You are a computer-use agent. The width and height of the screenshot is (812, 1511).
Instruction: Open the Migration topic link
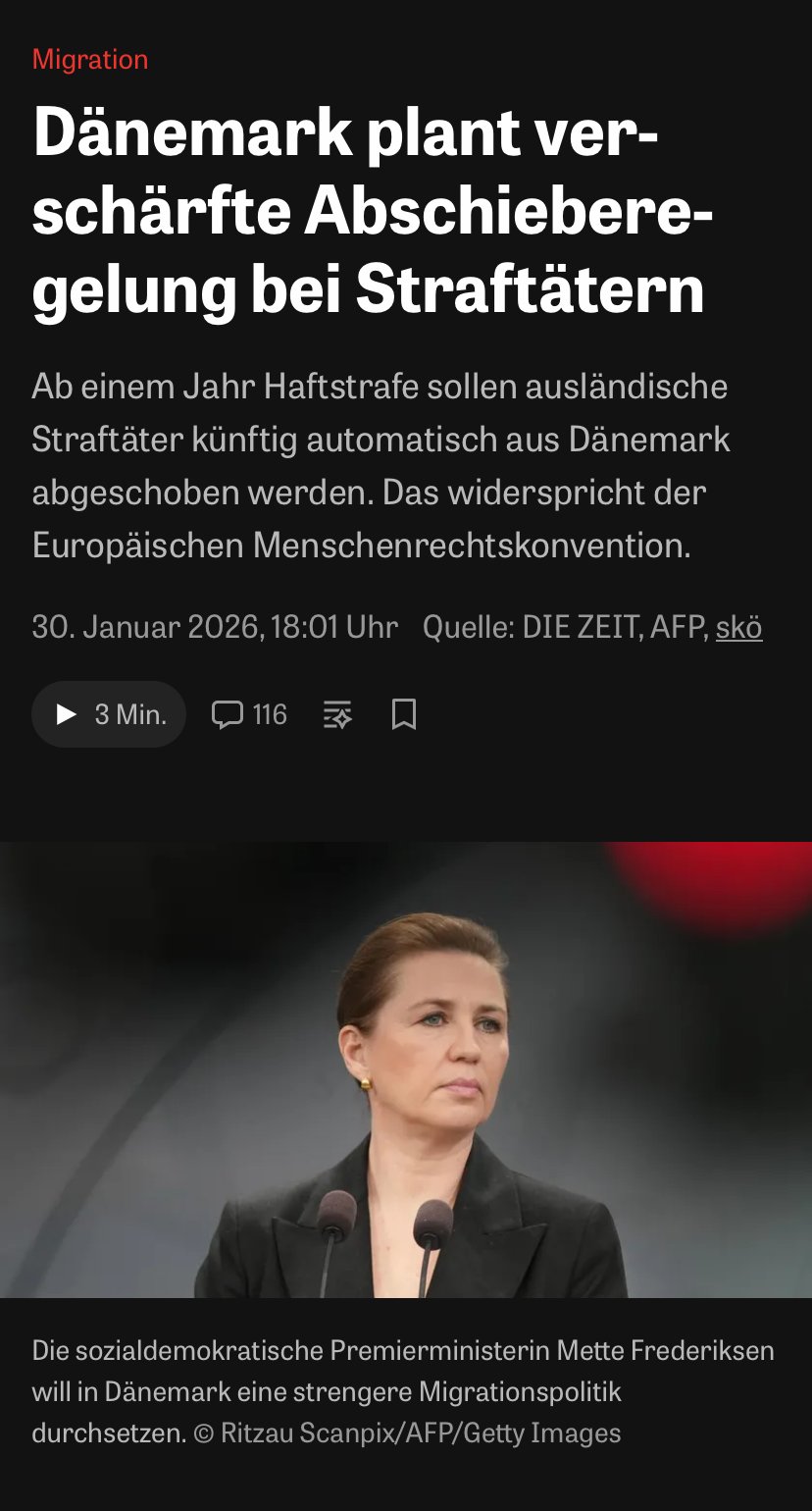[90, 59]
